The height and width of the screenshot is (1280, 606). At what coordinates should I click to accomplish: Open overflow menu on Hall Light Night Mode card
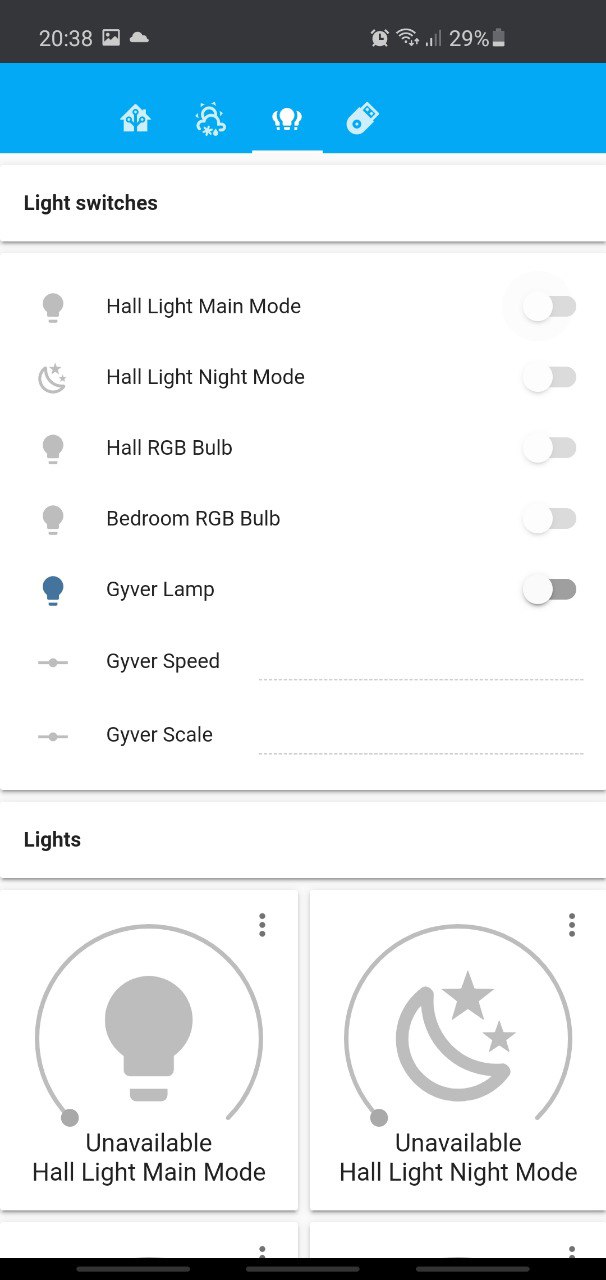click(572, 925)
